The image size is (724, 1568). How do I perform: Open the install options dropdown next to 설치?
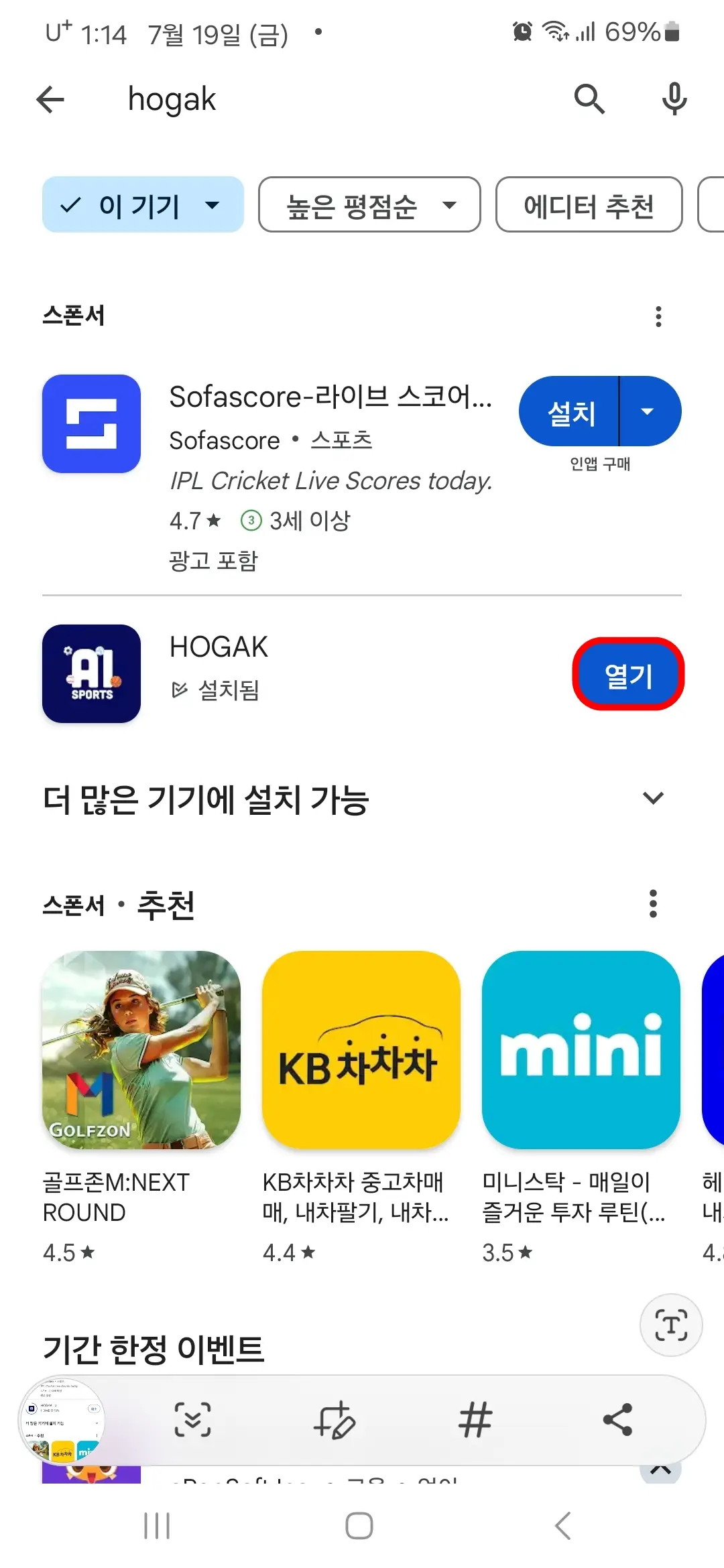click(x=648, y=411)
